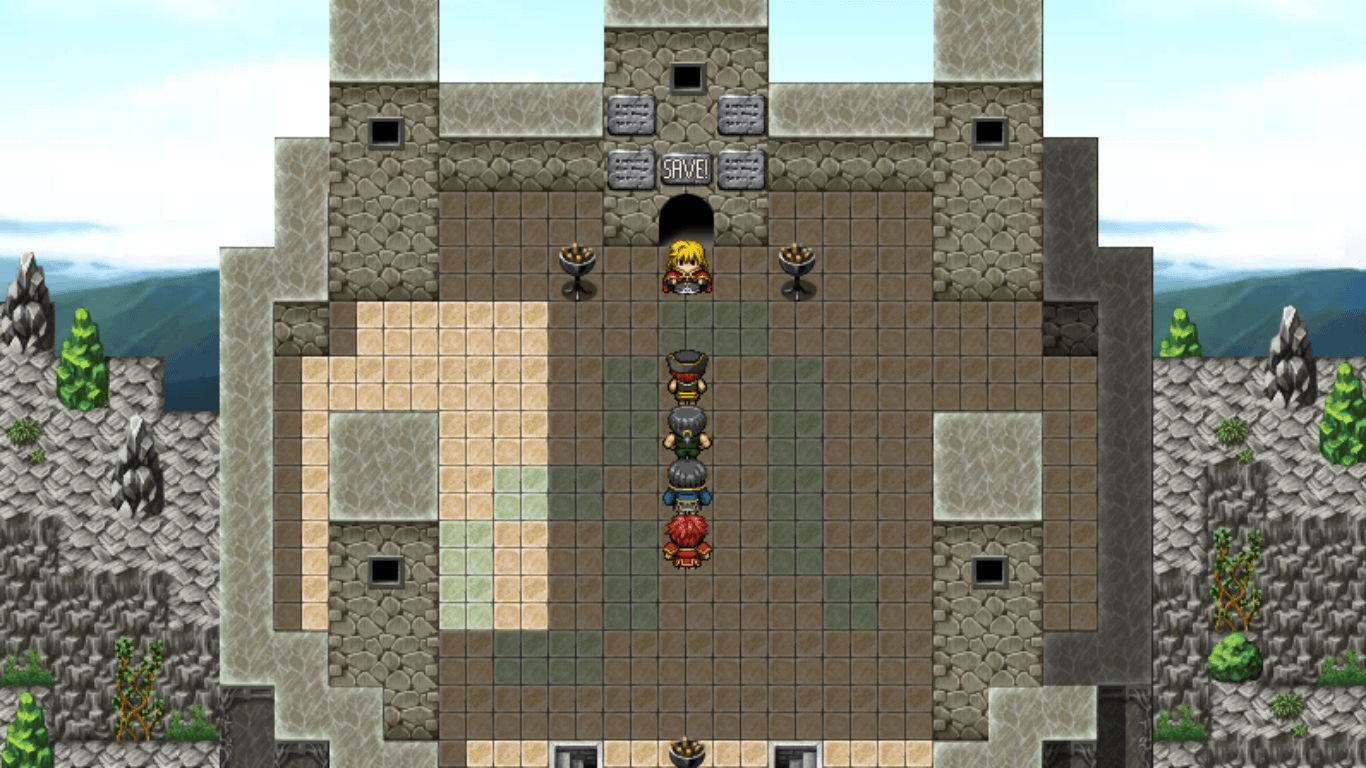Tap the SAVE! sign above the doorway
Viewport: 1366px width, 768px height.
[x=686, y=169]
